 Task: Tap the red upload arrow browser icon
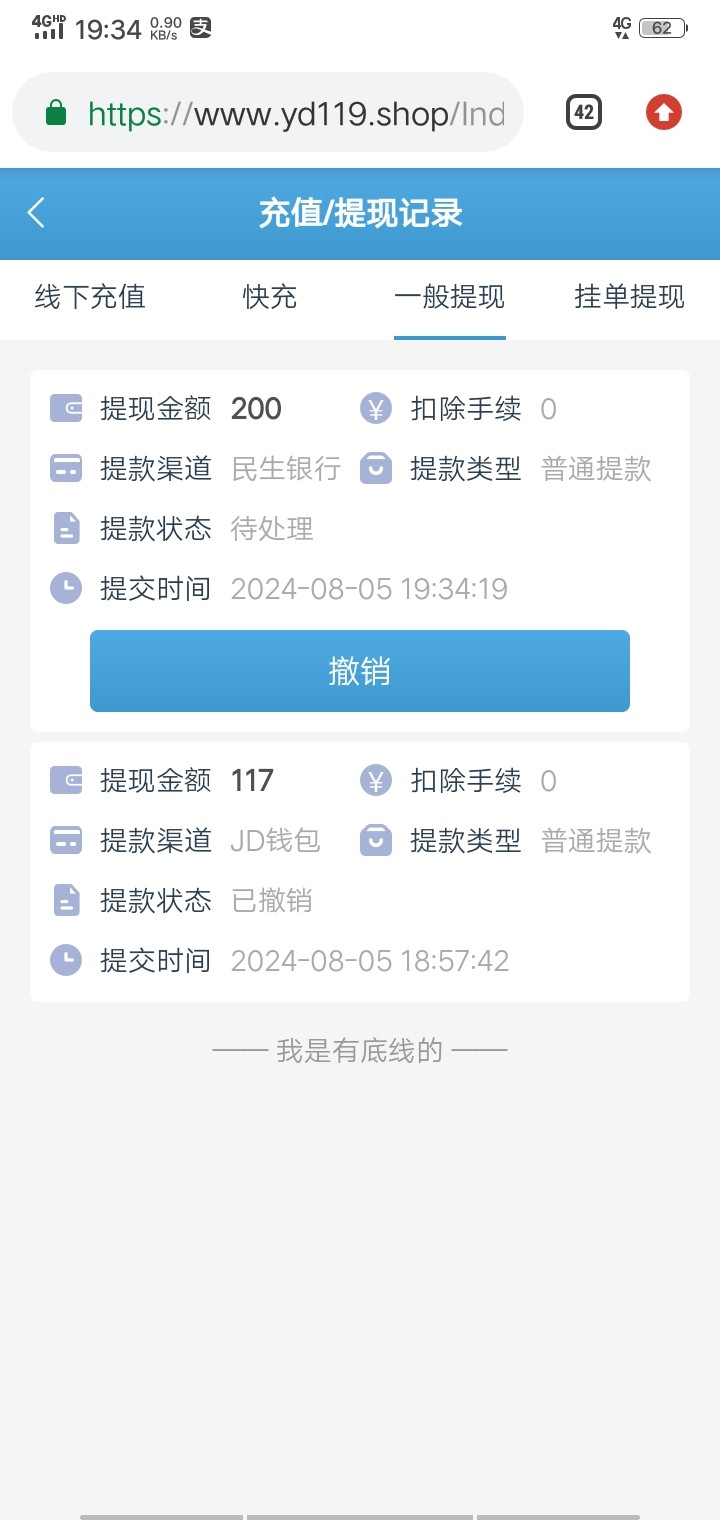coord(663,112)
